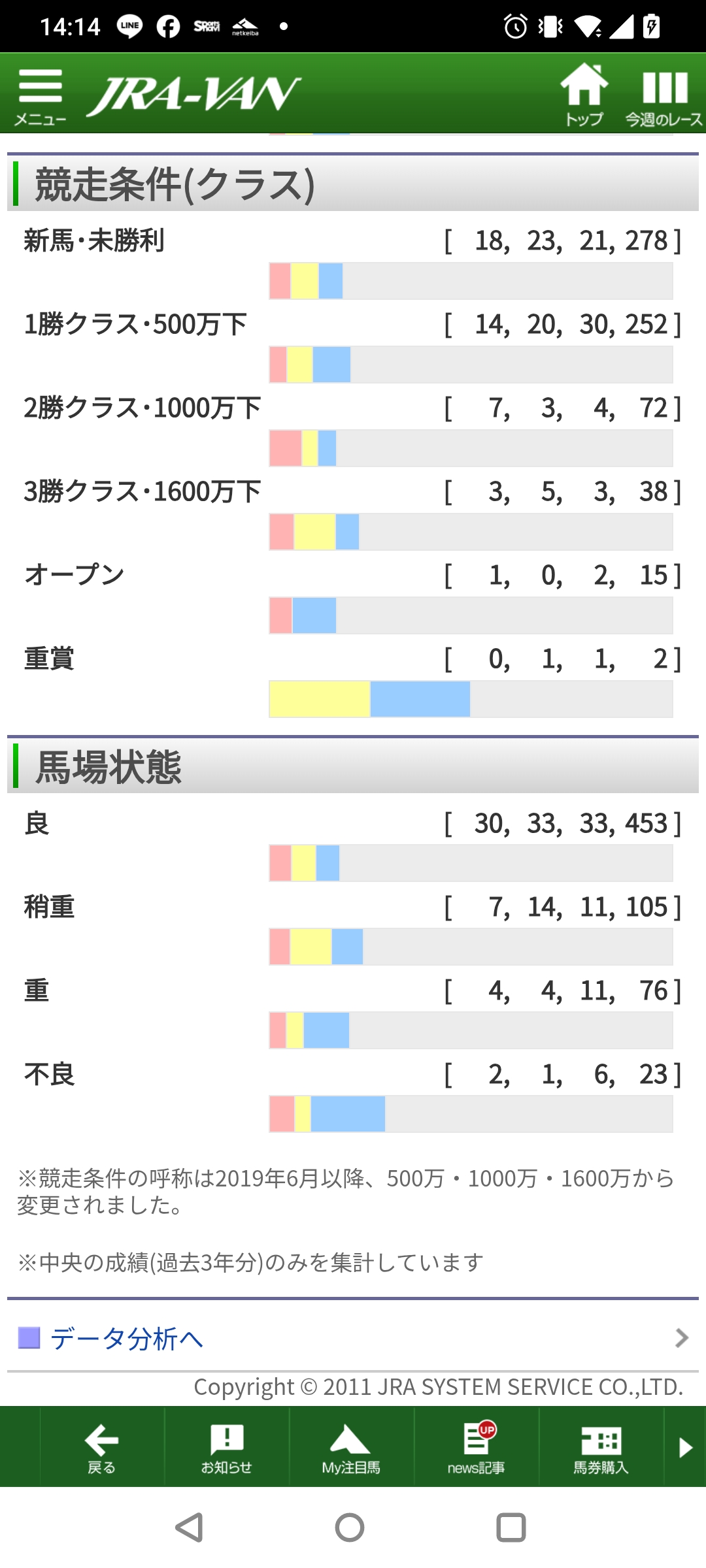The width and height of the screenshot is (706, 1568).
Task: Show more items with the right arrow
Action: pyautogui.click(x=685, y=1447)
